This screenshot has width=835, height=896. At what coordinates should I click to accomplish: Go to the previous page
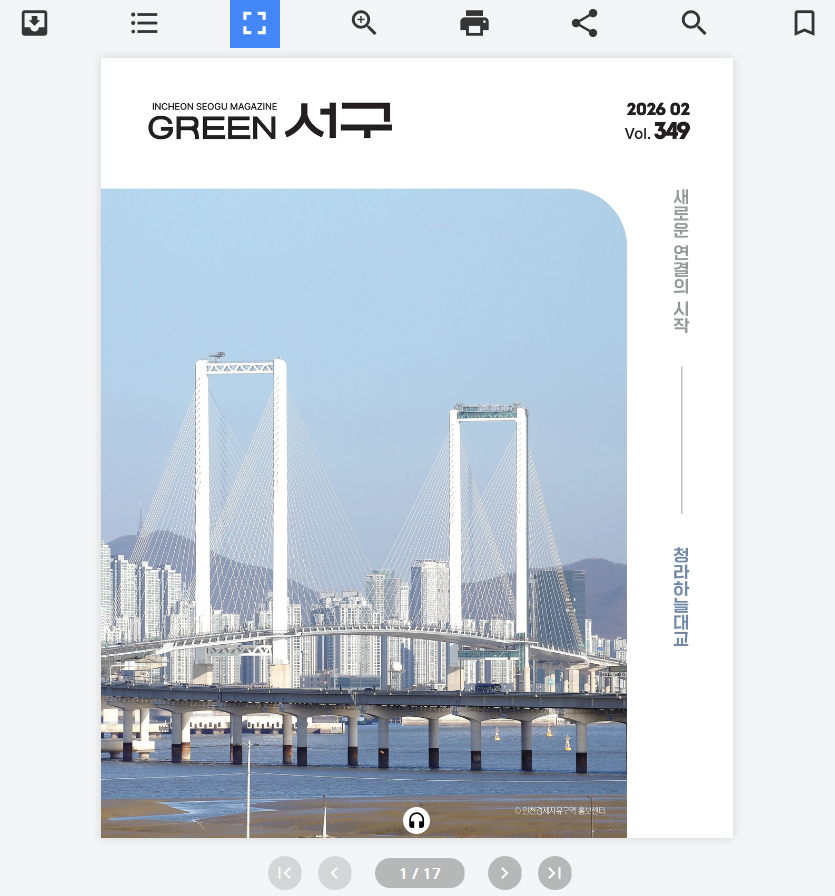[x=335, y=873]
